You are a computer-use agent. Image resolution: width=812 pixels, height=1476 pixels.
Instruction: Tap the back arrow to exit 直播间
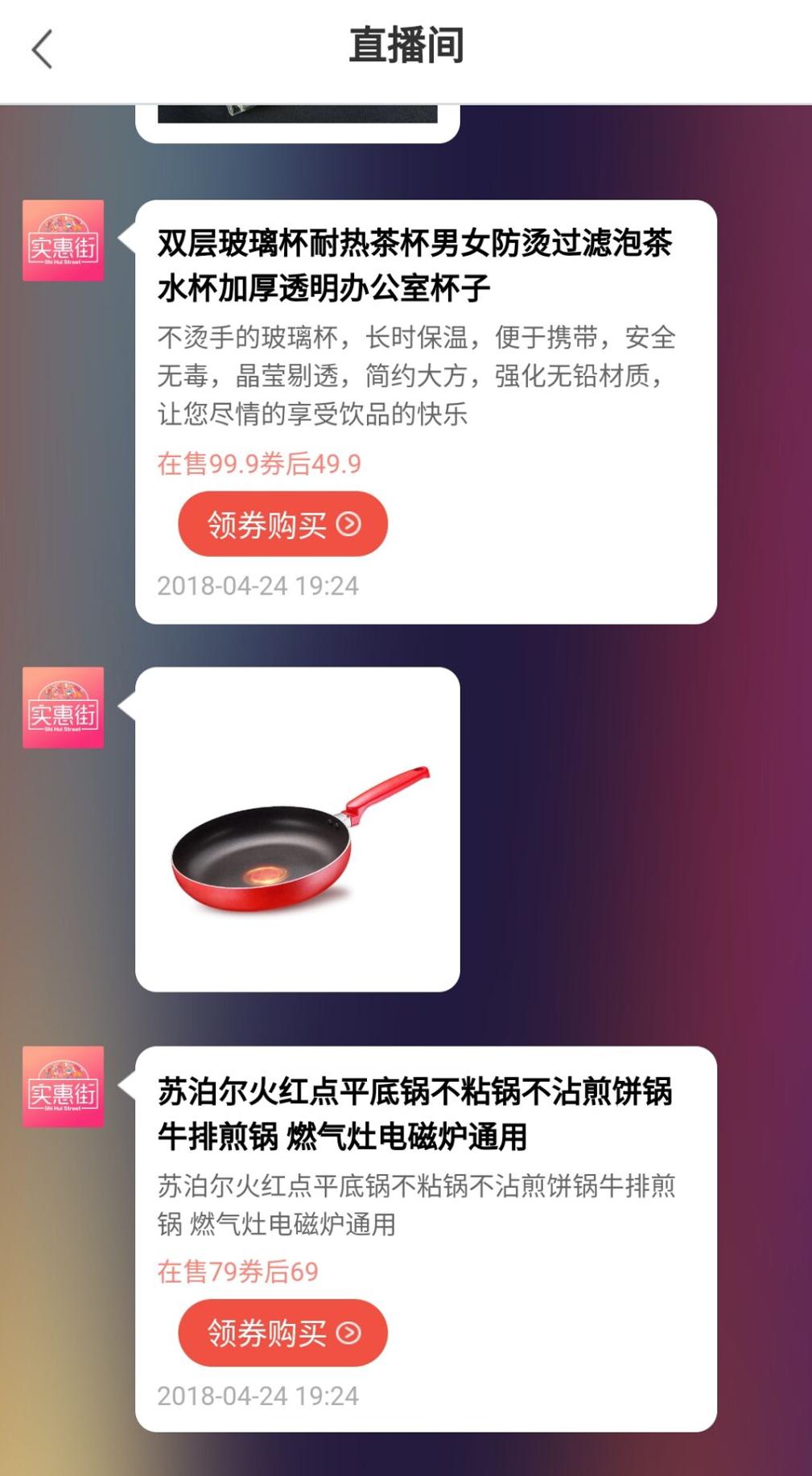[x=42, y=48]
